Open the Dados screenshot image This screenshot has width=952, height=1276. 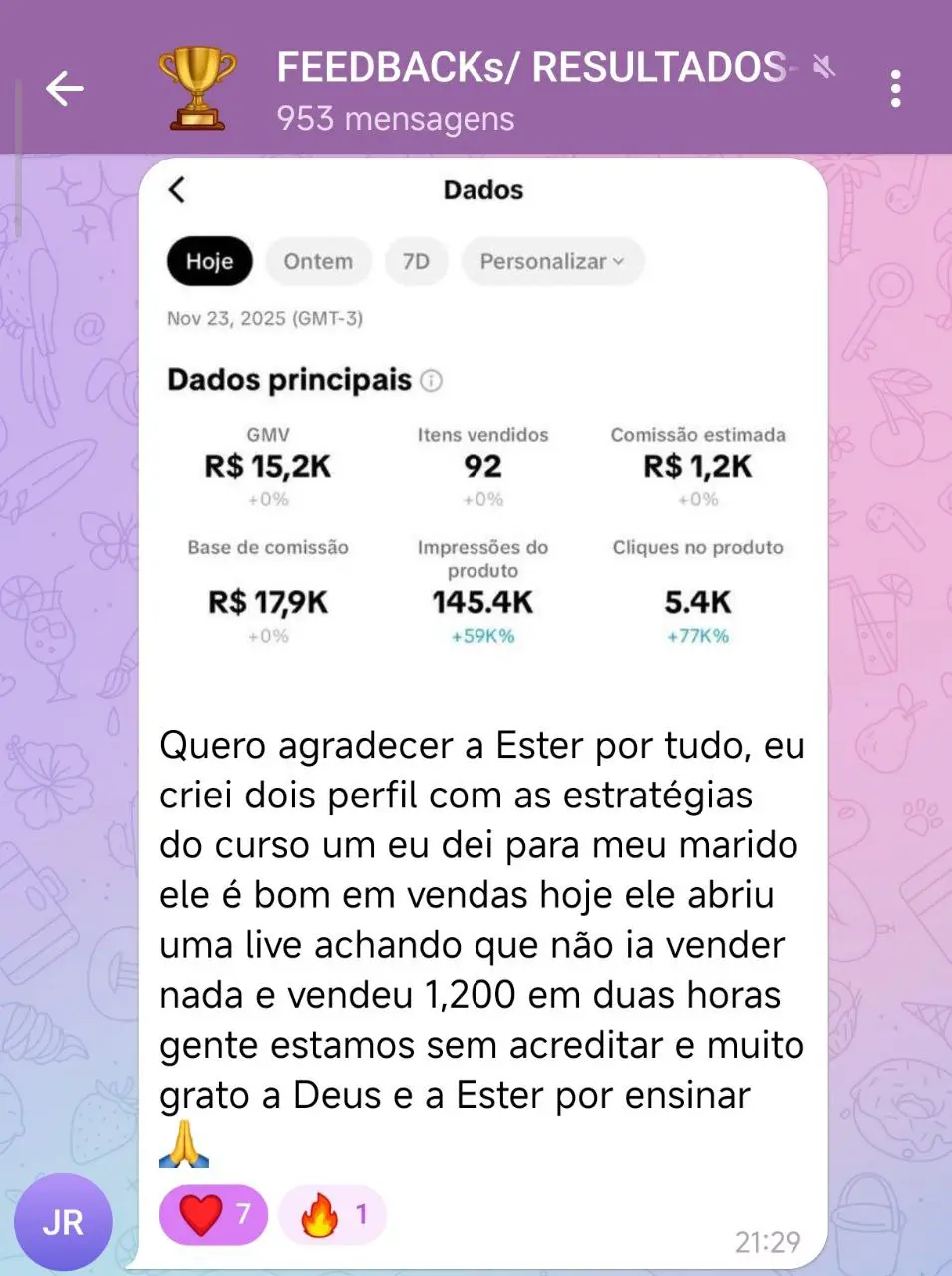click(482, 429)
